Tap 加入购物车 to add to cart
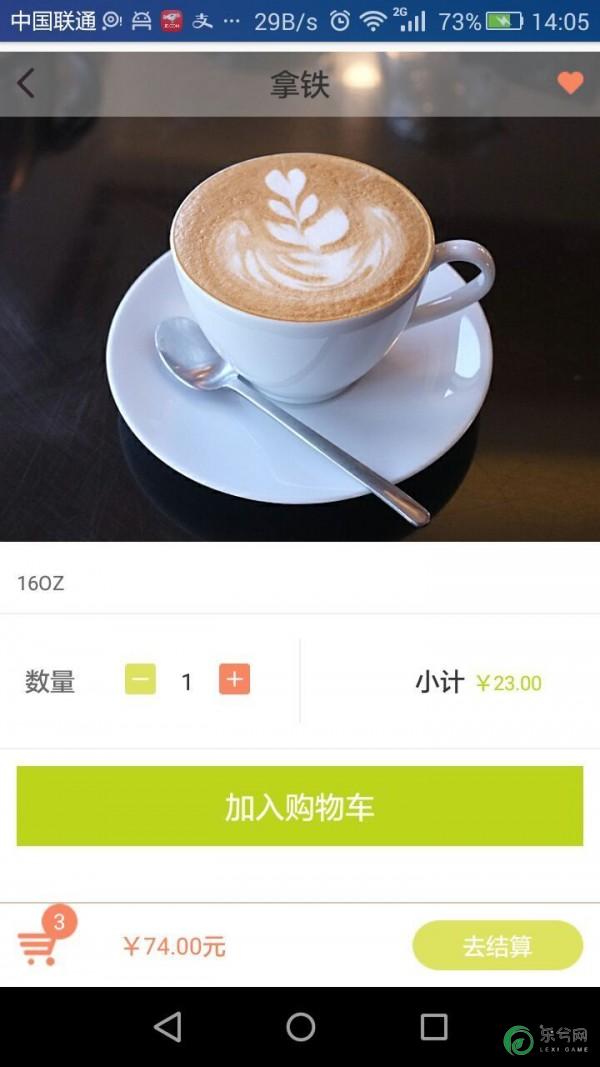 tap(299, 806)
